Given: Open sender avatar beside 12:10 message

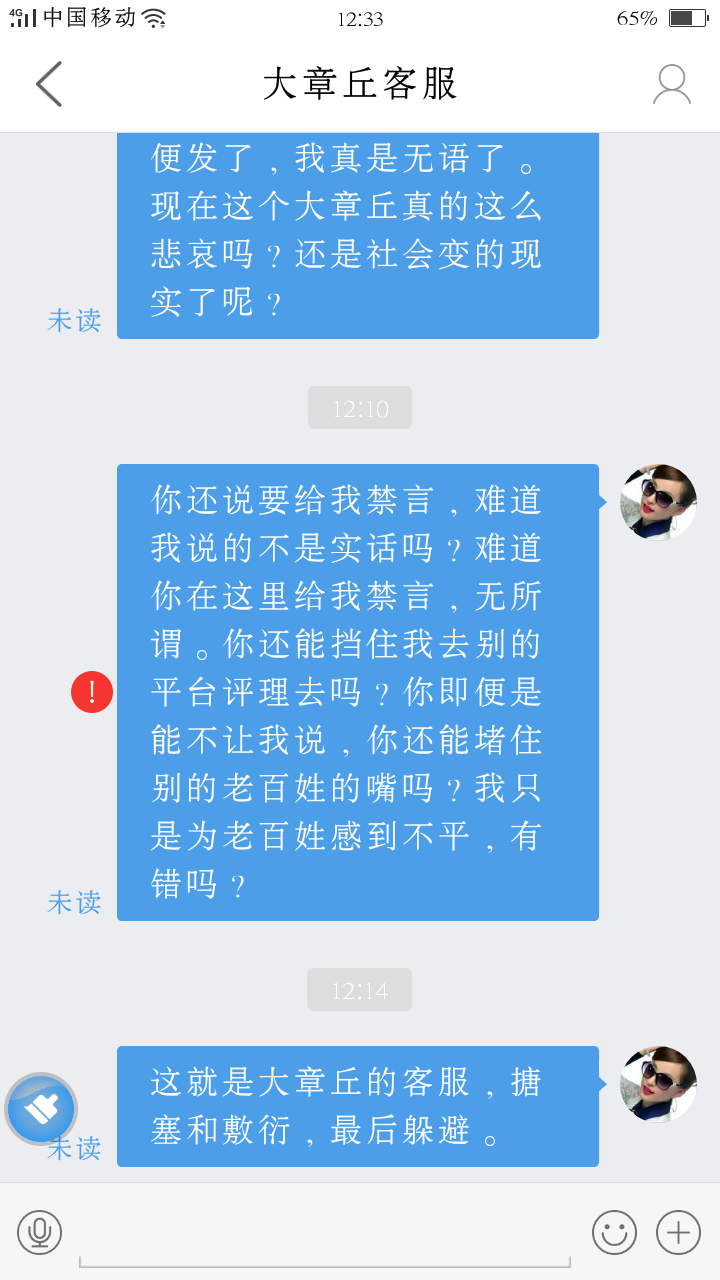Looking at the screenshot, I should point(657,503).
